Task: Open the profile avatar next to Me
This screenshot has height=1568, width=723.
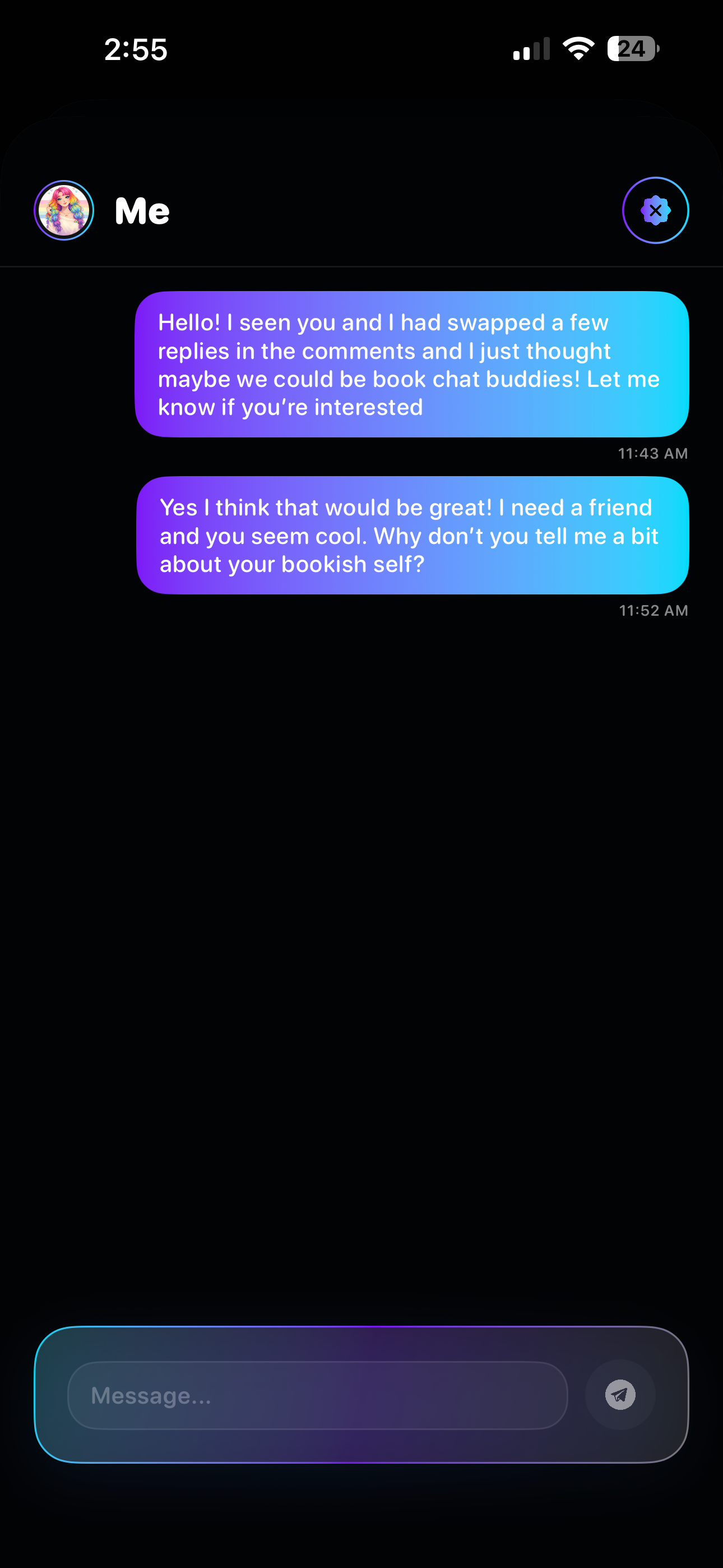Action: point(64,211)
